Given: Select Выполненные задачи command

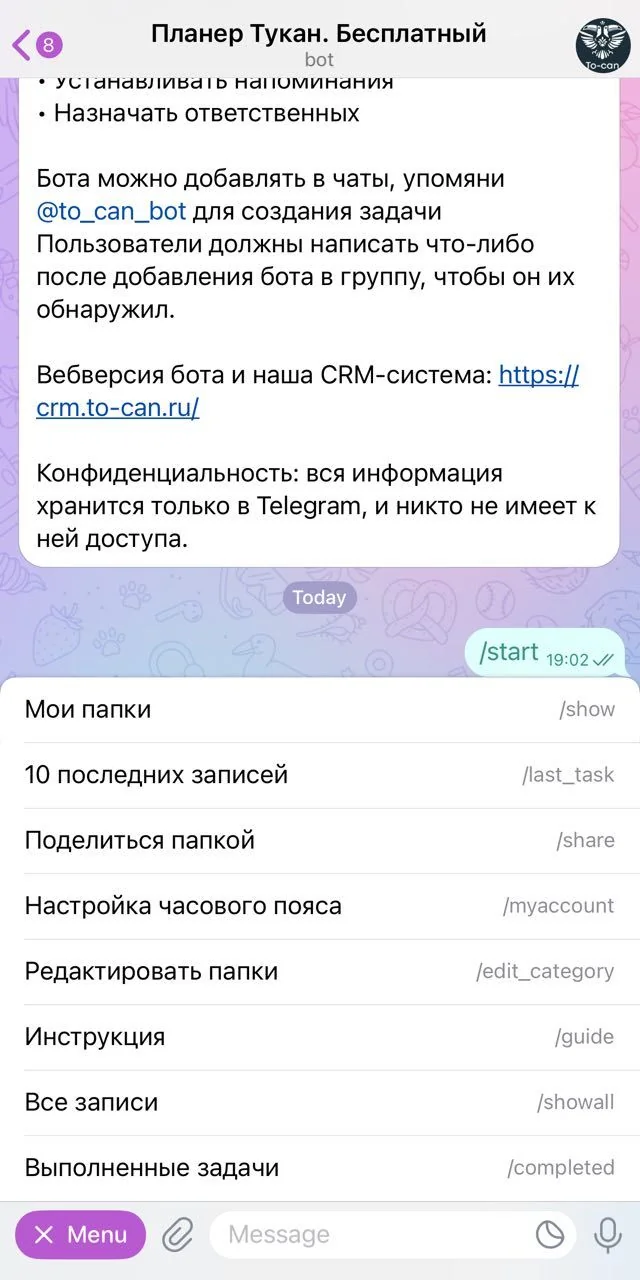Looking at the screenshot, I should tap(320, 1168).
